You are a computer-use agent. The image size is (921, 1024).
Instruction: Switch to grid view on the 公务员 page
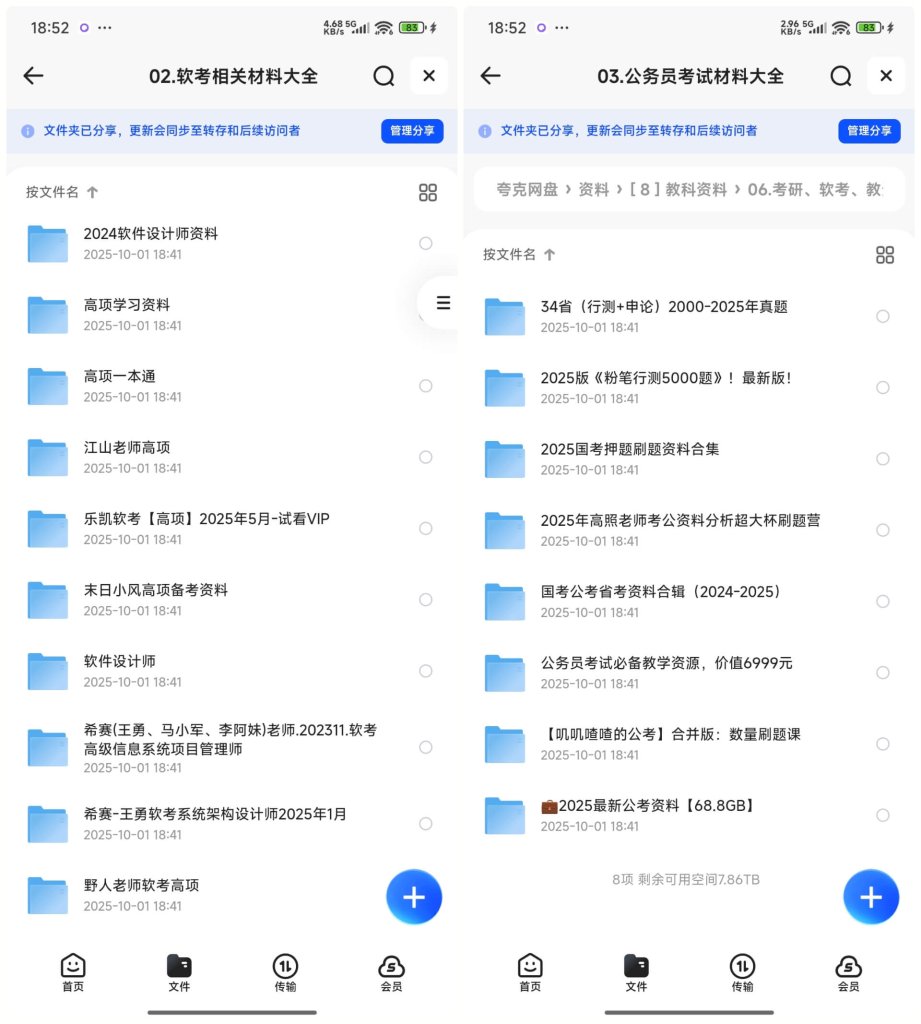[x=885, y=254]
